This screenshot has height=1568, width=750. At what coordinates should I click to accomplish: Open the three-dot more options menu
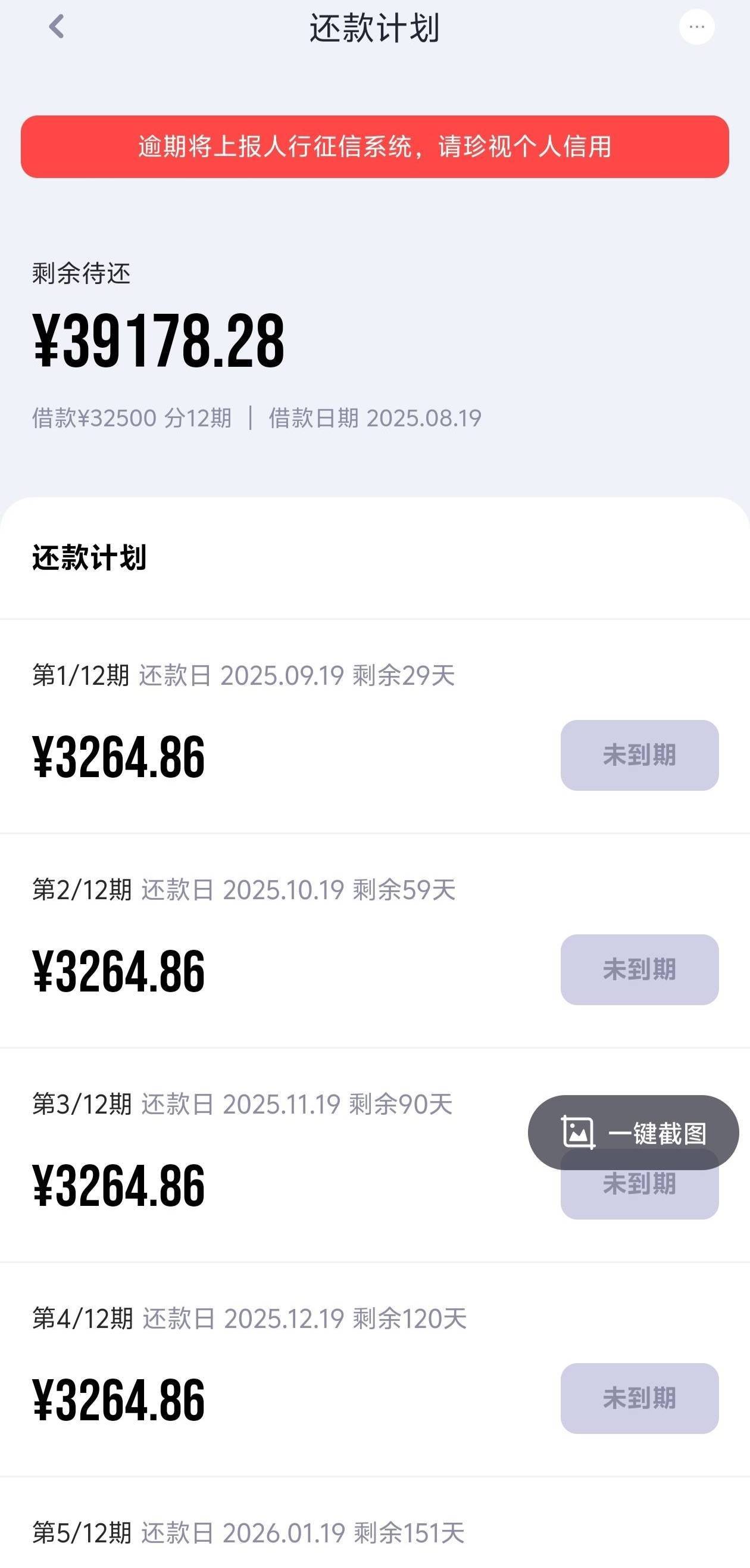696,27
